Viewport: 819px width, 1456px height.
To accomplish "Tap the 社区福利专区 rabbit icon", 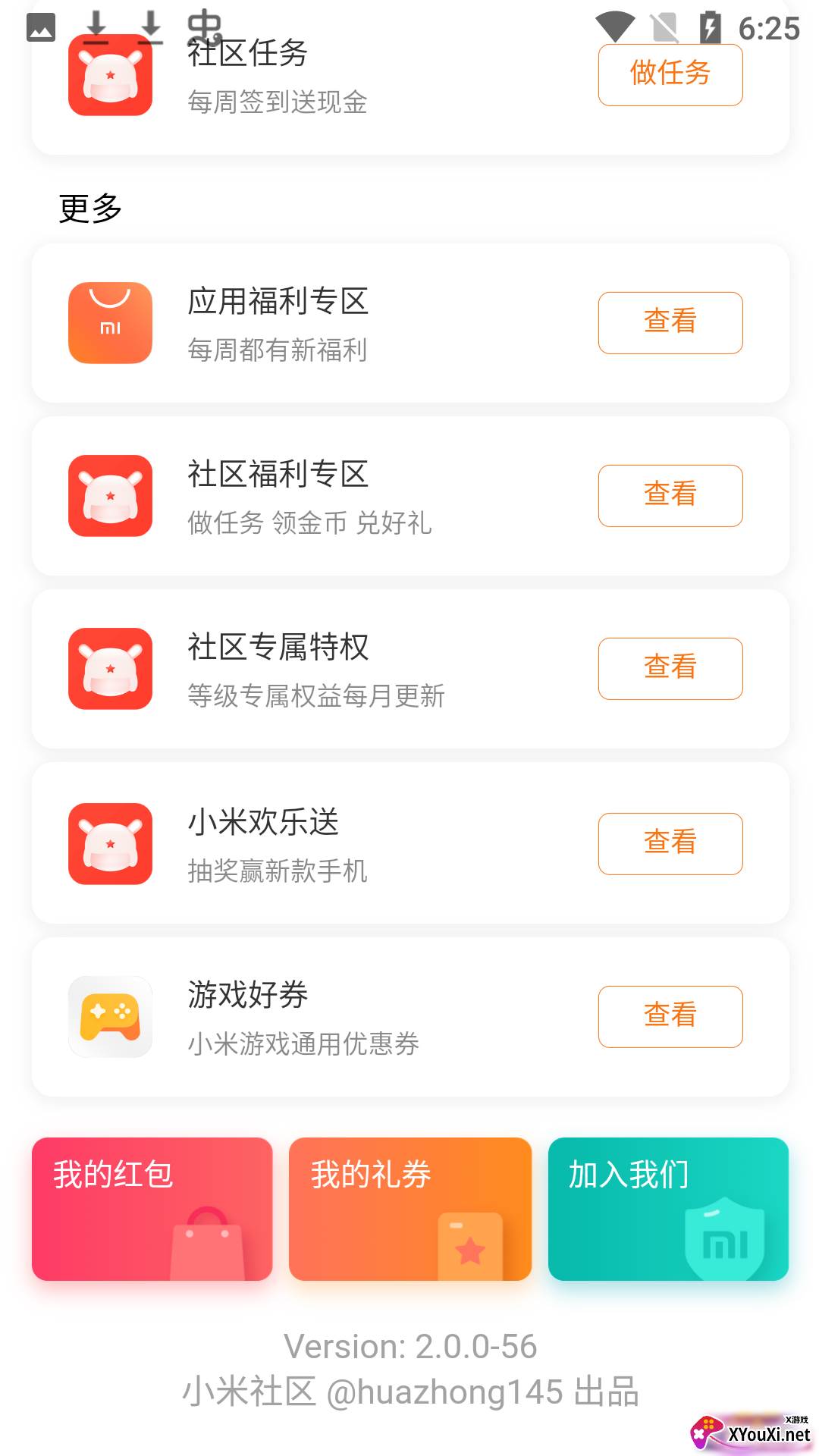I will pos(109,497).
